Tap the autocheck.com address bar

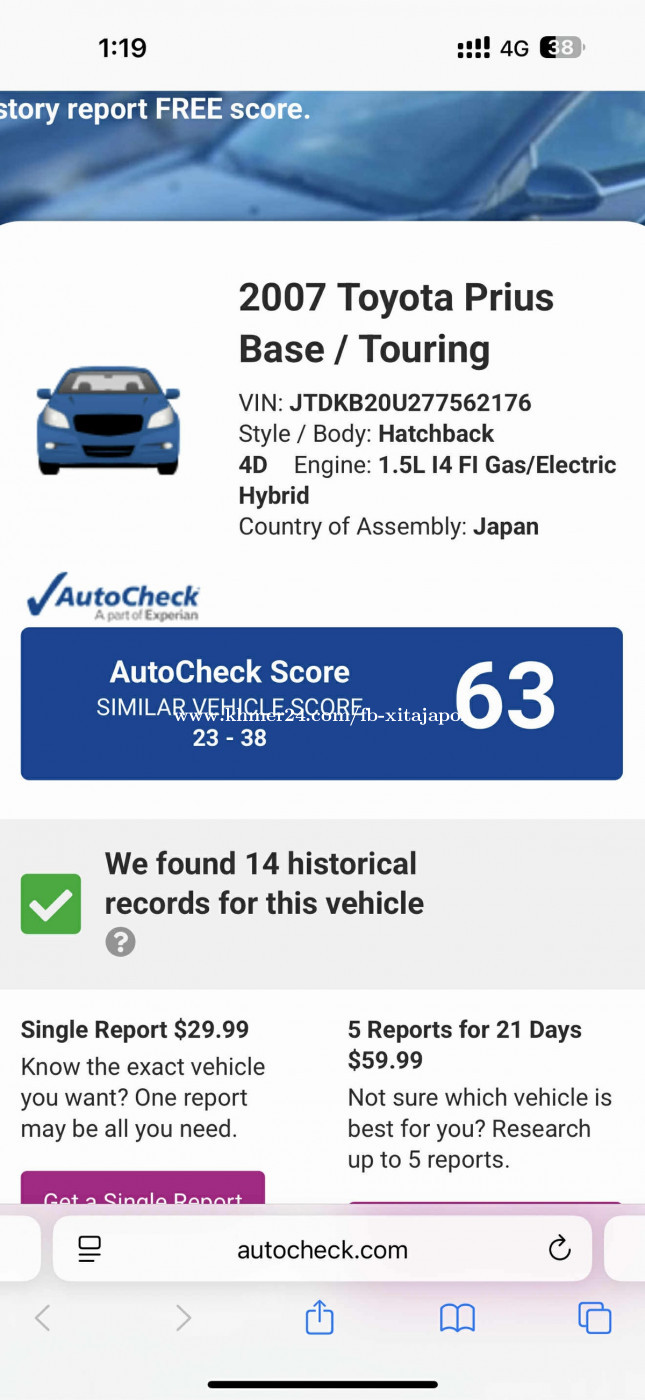(x=322, y=1249)
